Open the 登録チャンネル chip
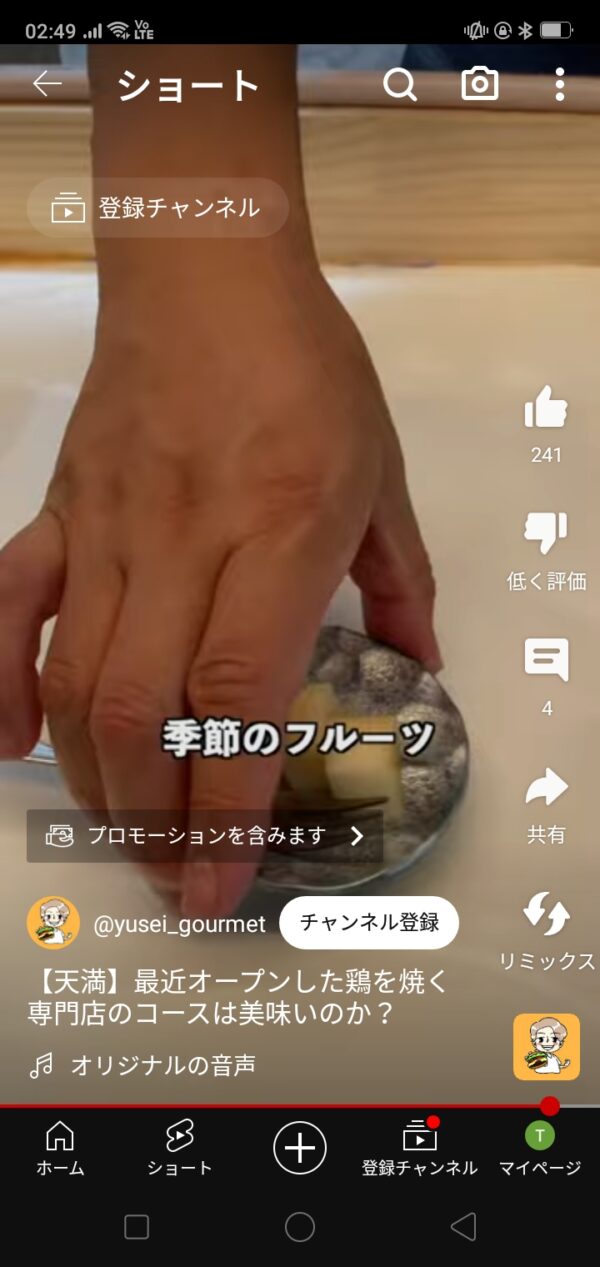Screen dimensions: 600x1267 click(158, 208)
